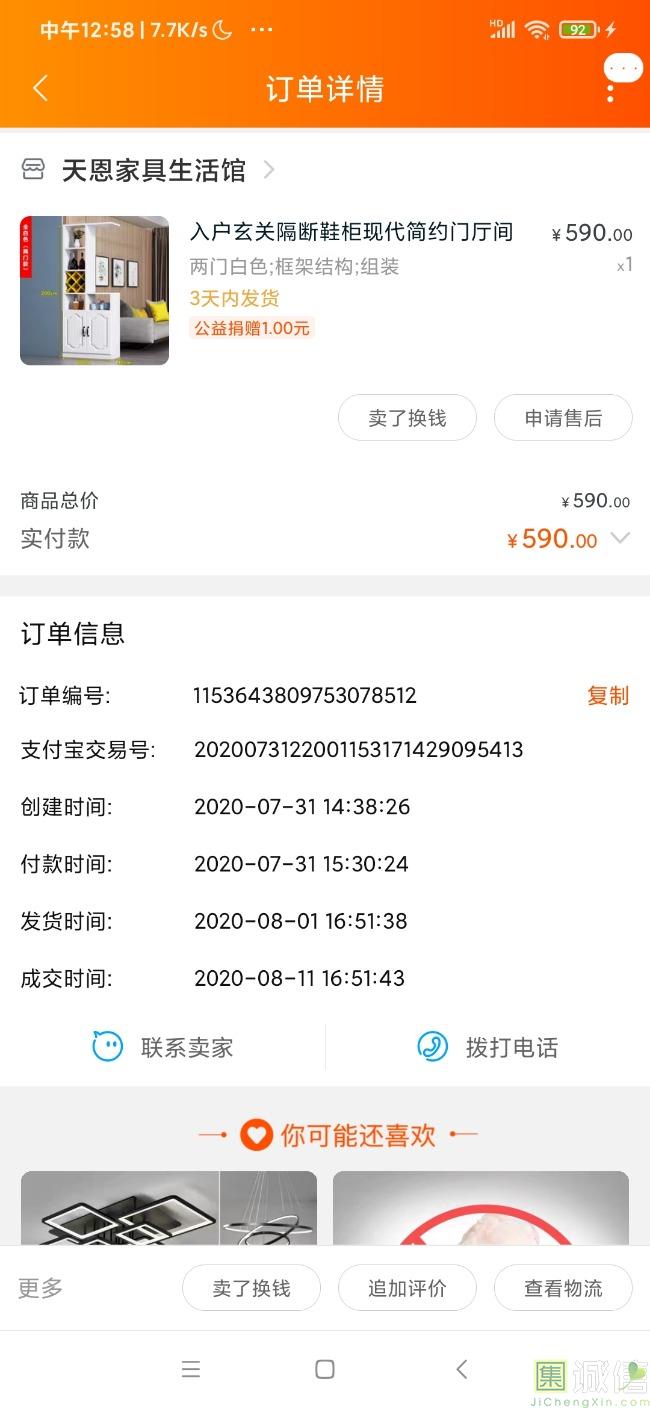Open the ceiling lamp recommendation card
This screenshot has height=1408, width=650.
(x=168, y=1208)
